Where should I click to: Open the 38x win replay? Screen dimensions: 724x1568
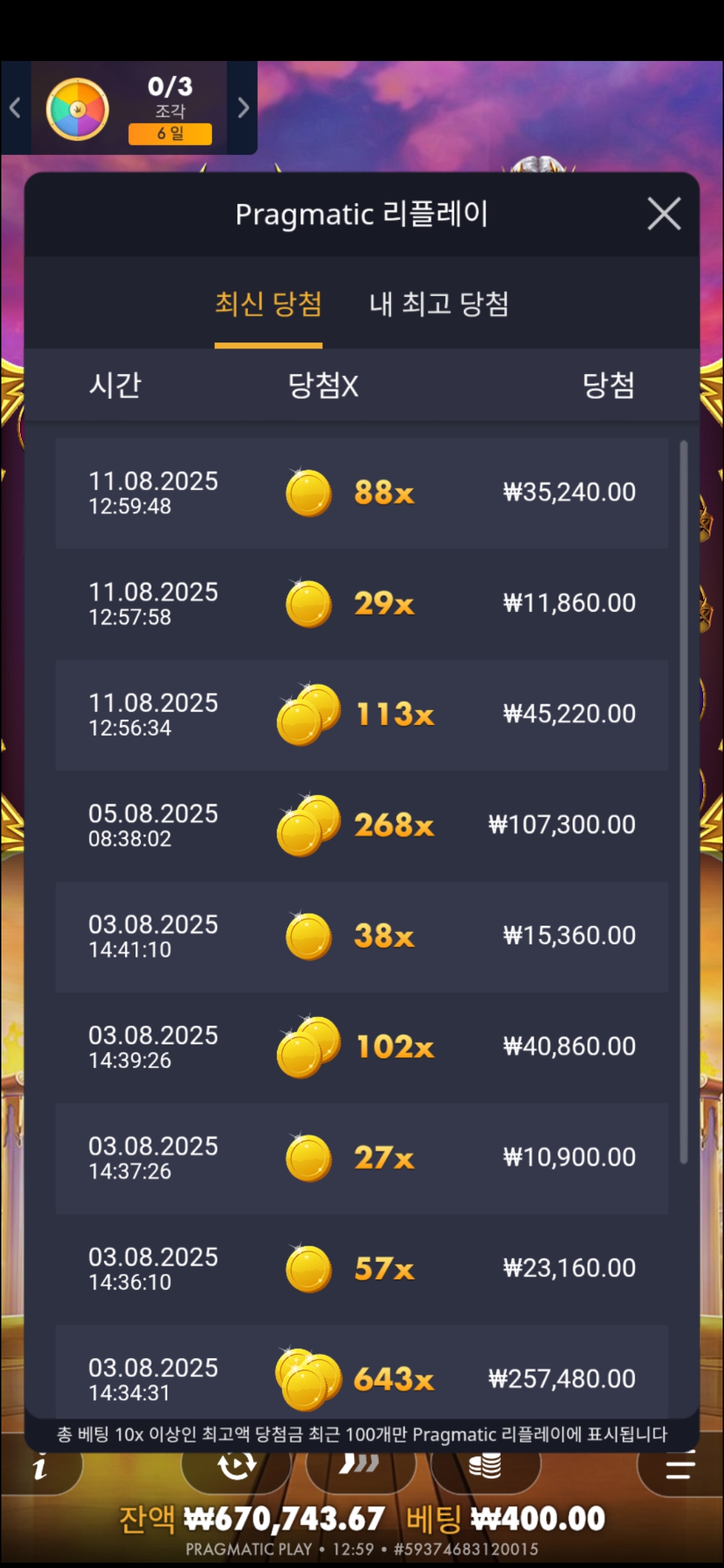click(362, 936)
